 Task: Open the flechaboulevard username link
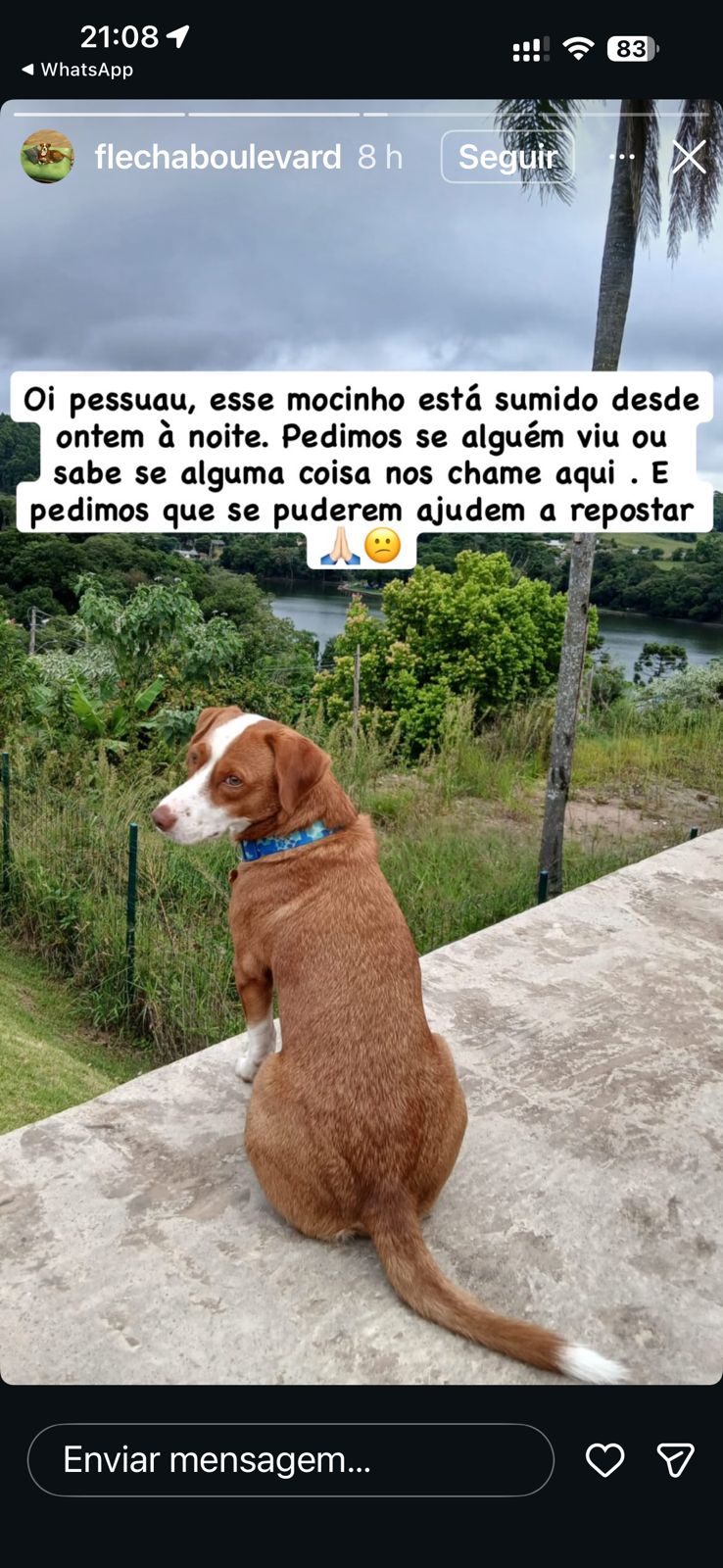217,157
